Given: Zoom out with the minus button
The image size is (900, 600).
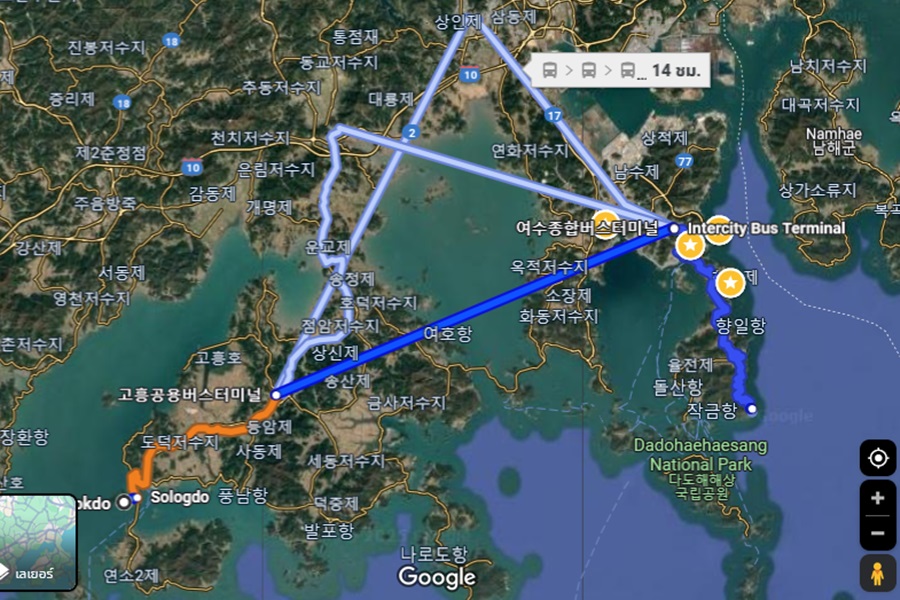Looking at the screenshot, I should tap(878, 533).
